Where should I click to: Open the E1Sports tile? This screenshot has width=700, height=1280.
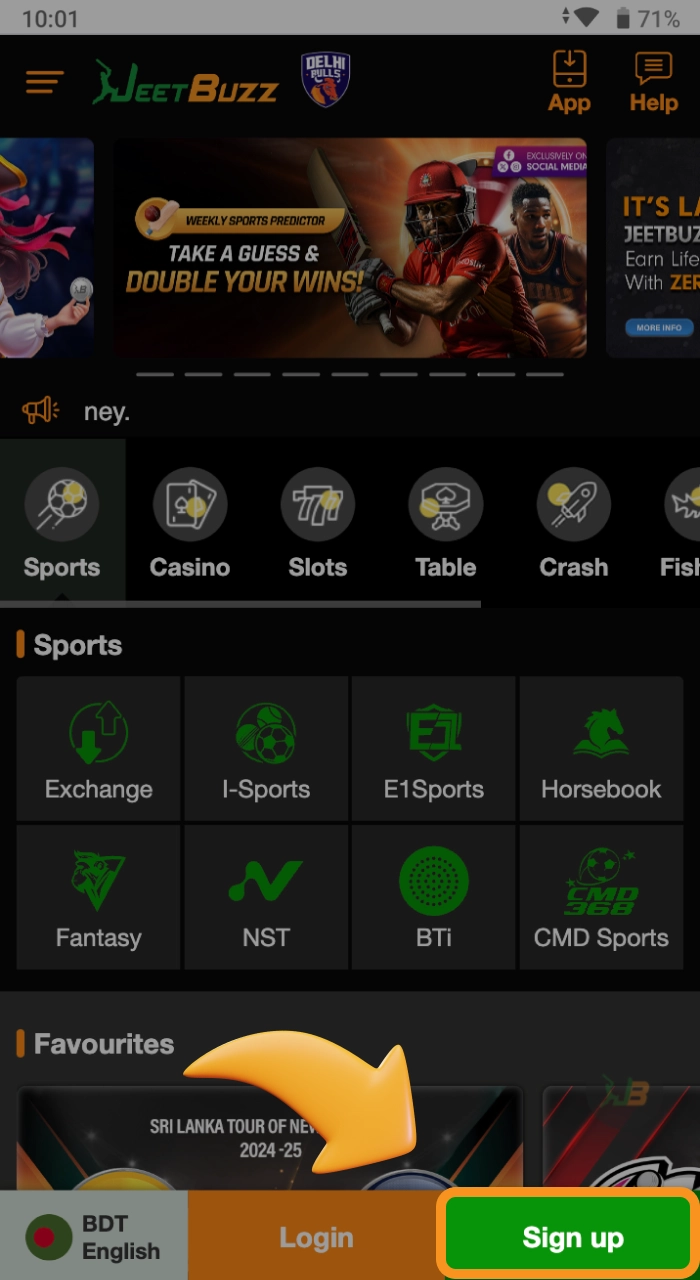point(434,749)
